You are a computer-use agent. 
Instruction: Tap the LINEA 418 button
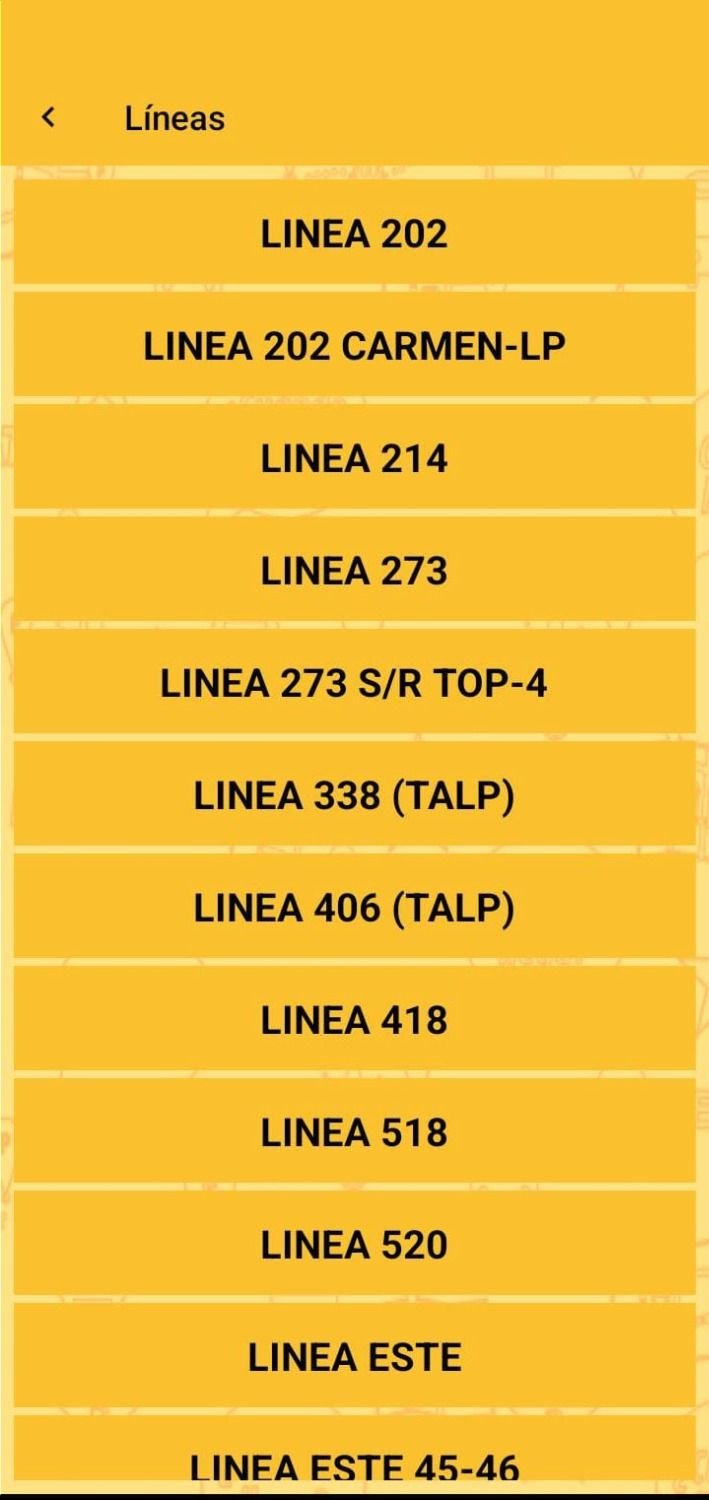354,1019
